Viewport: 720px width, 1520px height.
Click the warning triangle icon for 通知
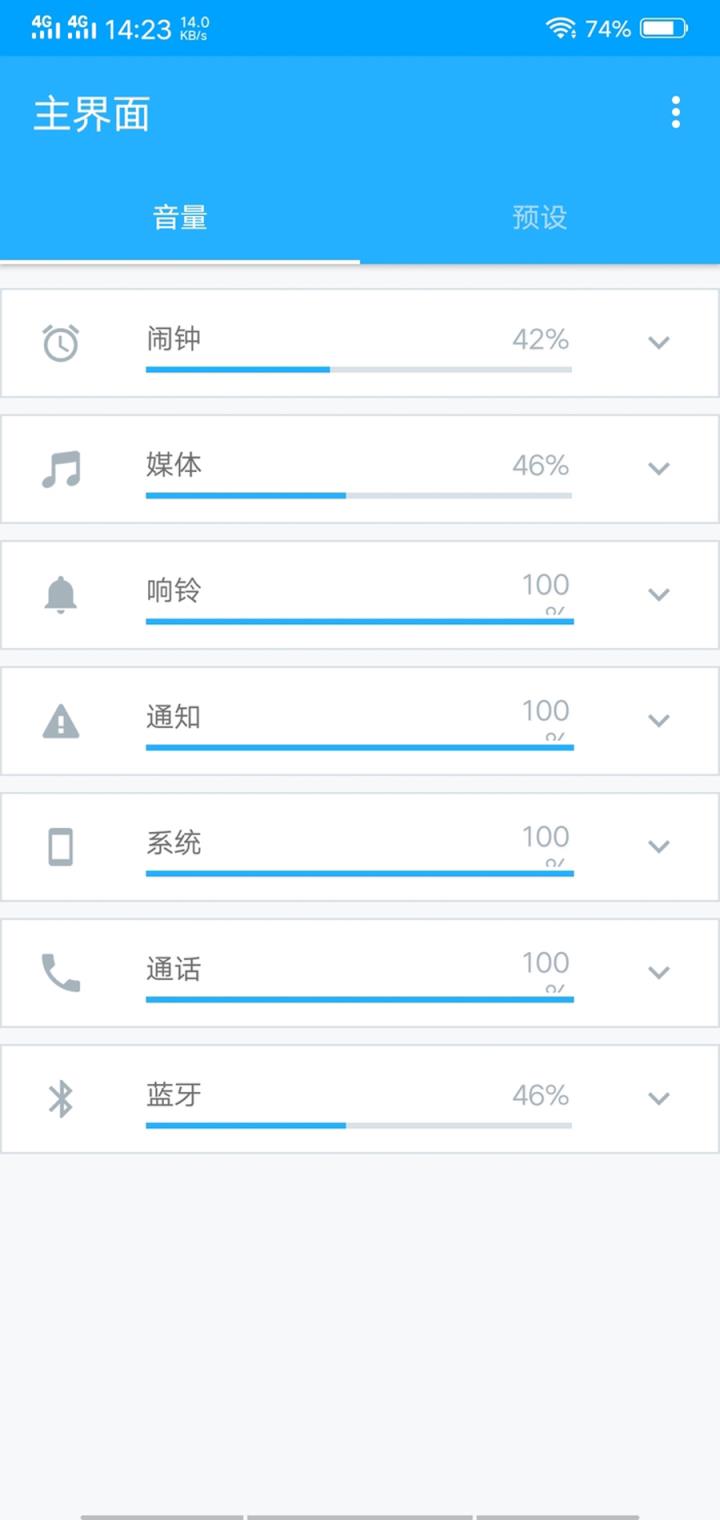tap(60, 720)
